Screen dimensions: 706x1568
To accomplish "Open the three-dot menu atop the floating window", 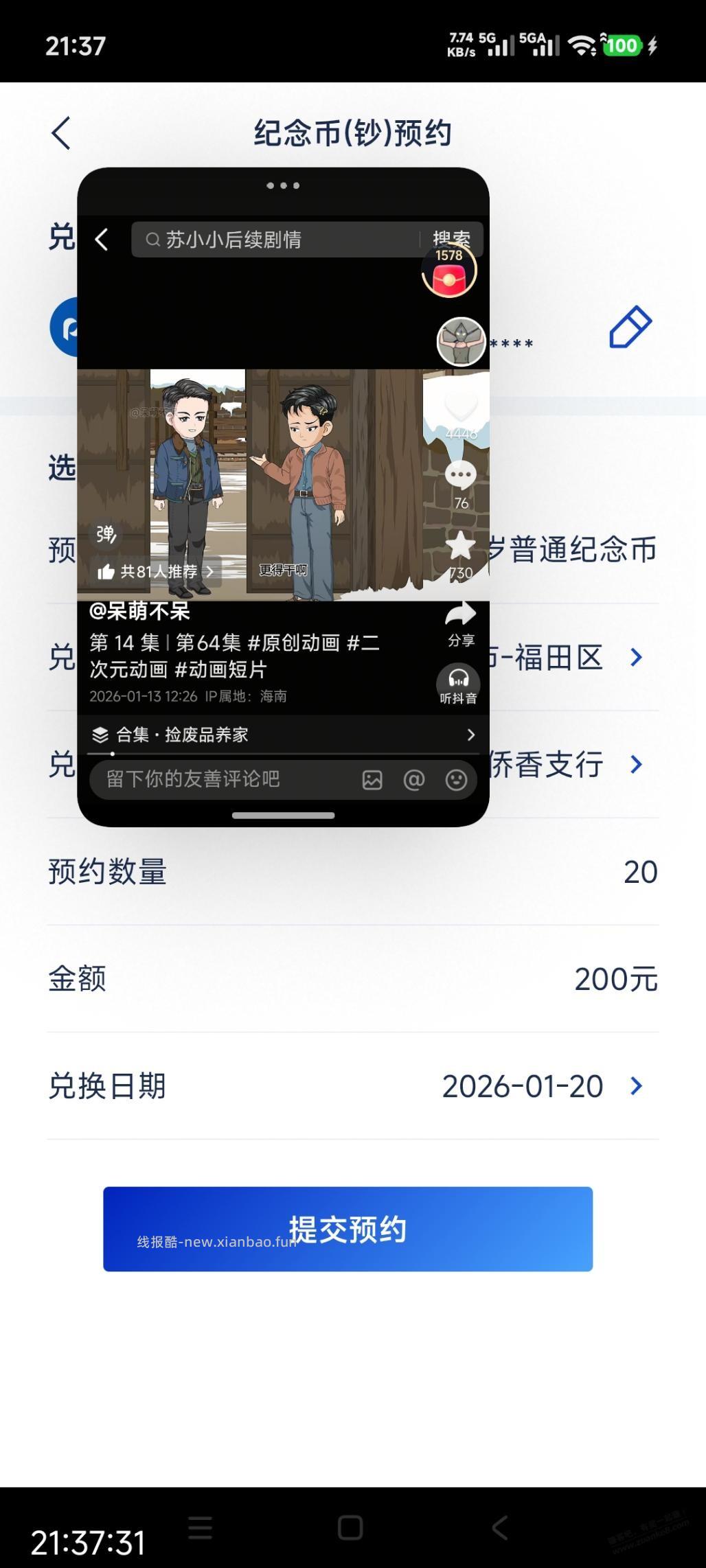I will pyautogui.click(x=282, y=185).
